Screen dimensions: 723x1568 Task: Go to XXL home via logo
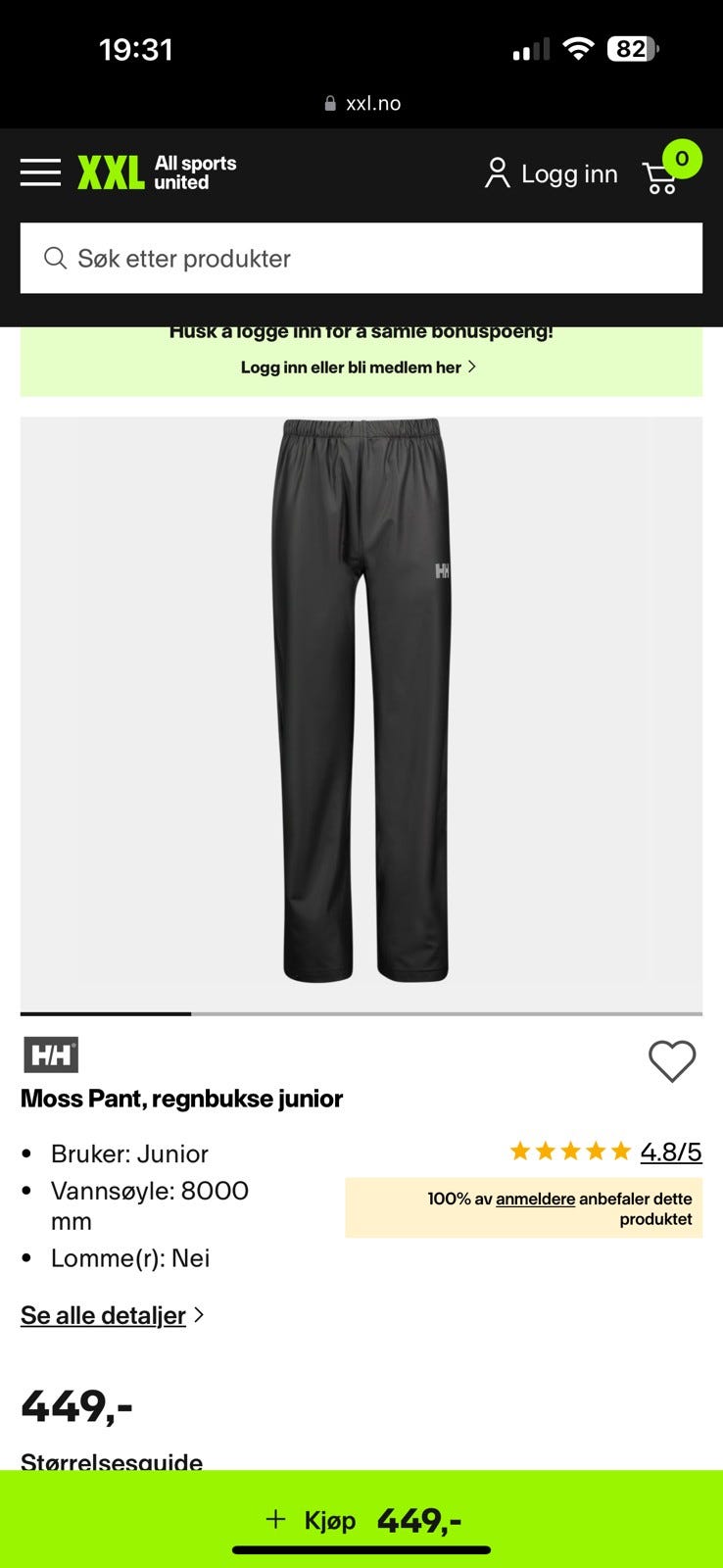click(x=157, y=172)
